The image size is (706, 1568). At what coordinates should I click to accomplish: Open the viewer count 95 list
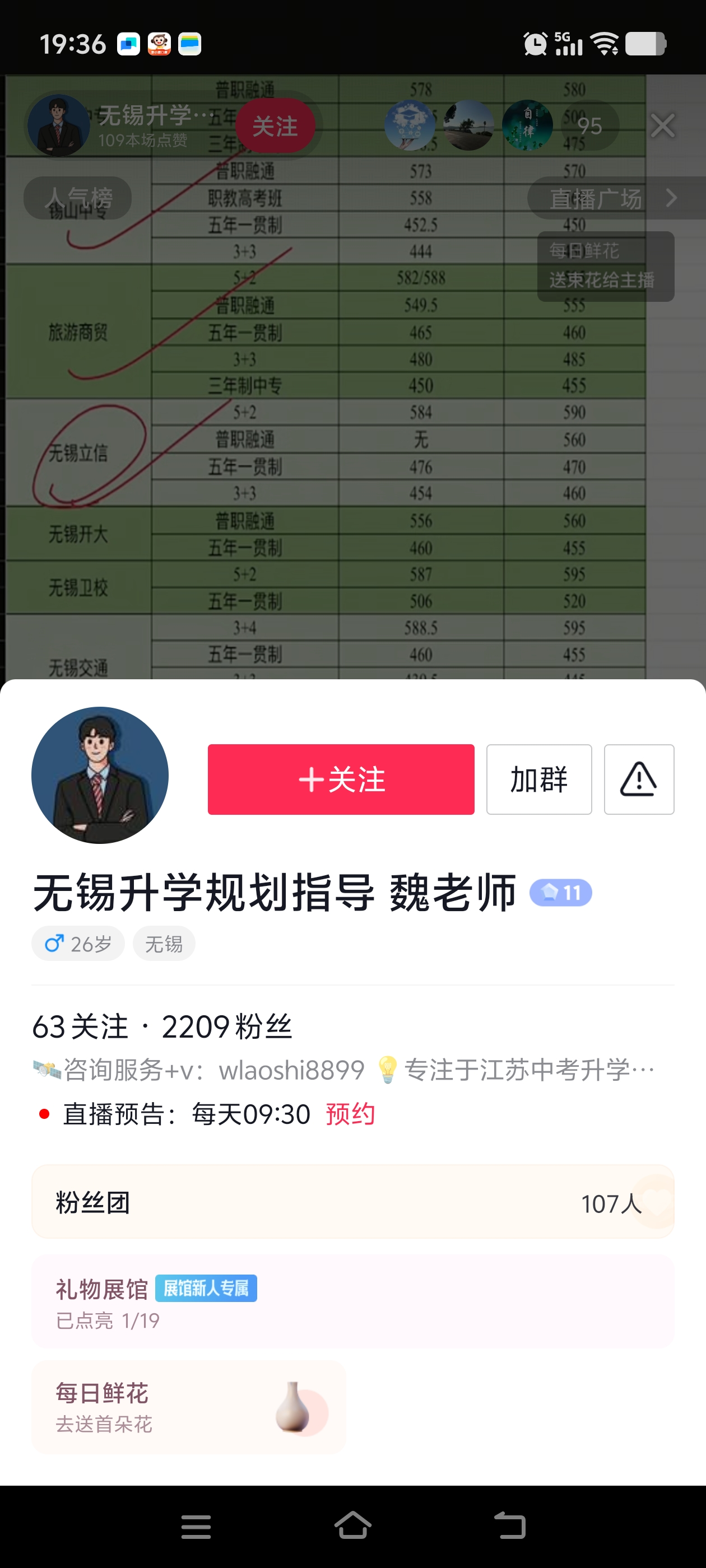point(589,126)
